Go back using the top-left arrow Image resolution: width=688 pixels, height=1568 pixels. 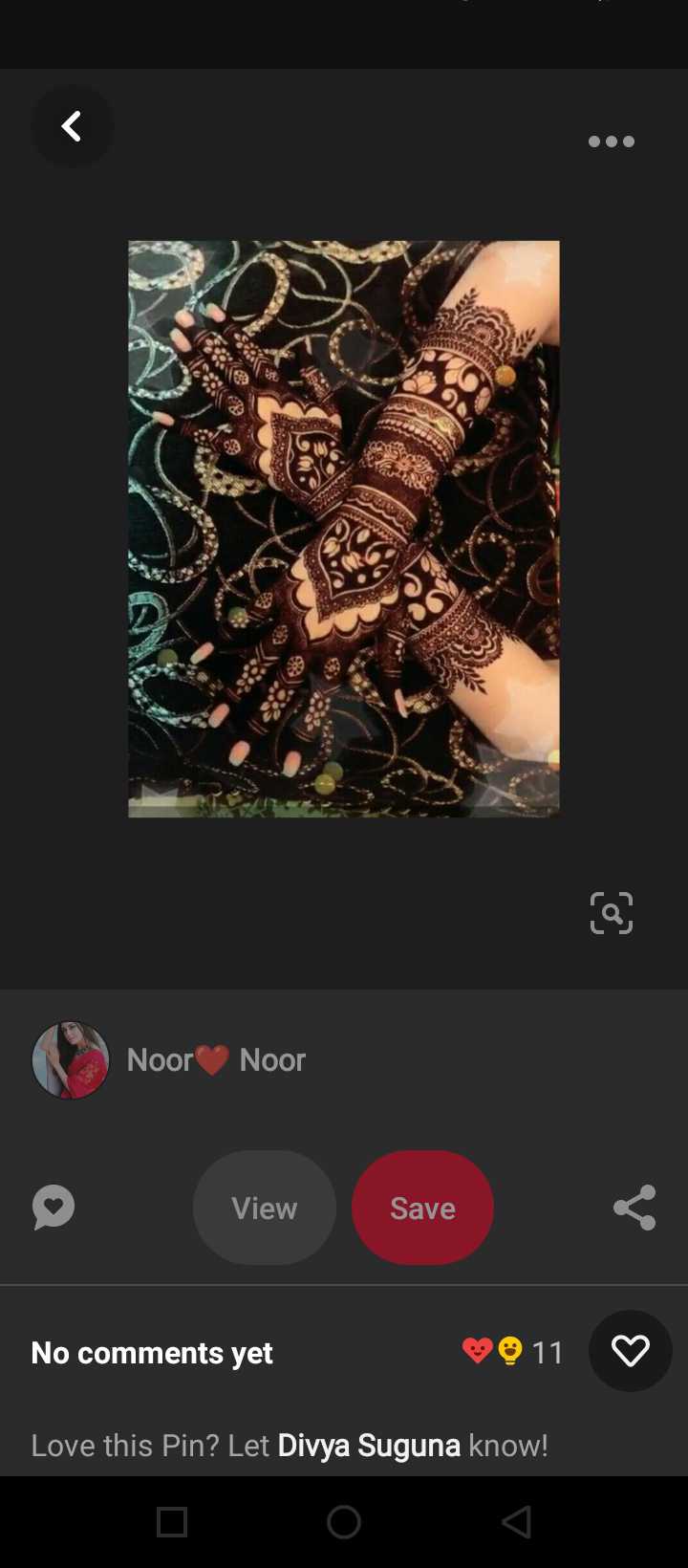click(x=72, y=126)
